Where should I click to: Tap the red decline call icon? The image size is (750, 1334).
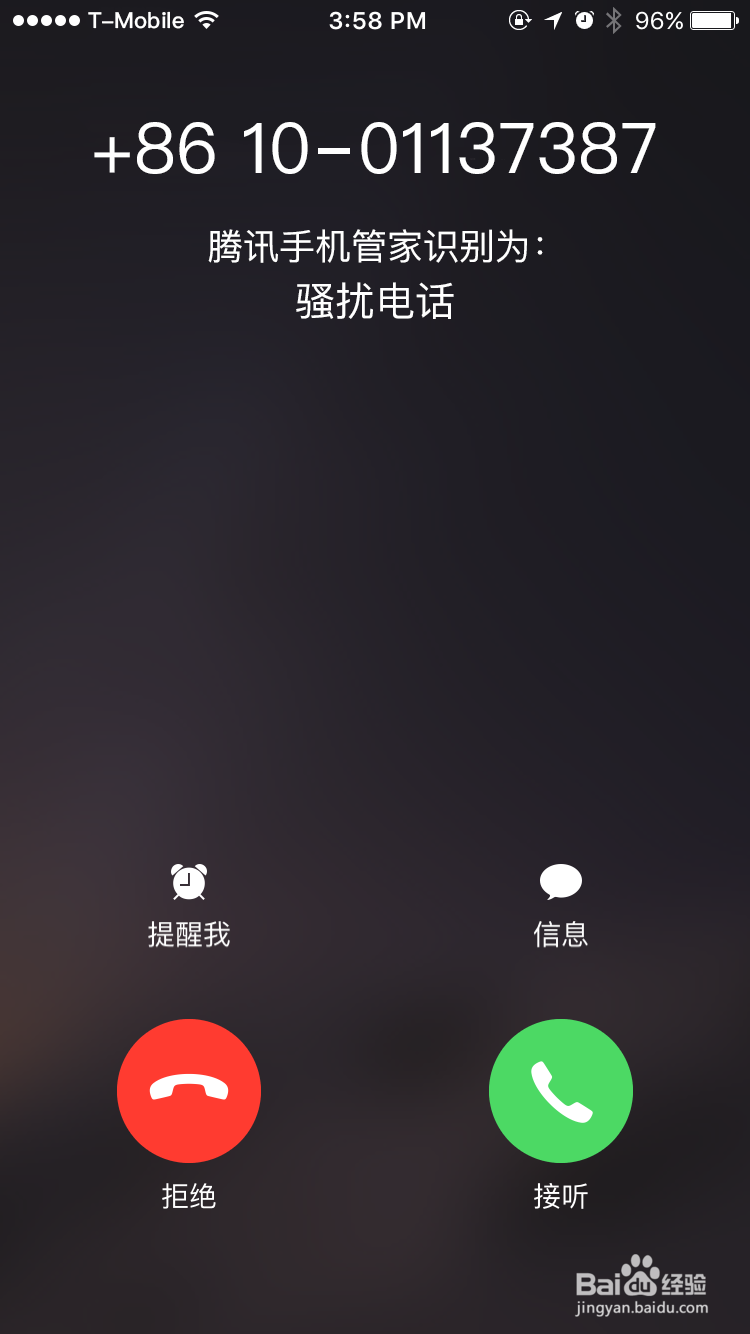tap(189, 1090)
